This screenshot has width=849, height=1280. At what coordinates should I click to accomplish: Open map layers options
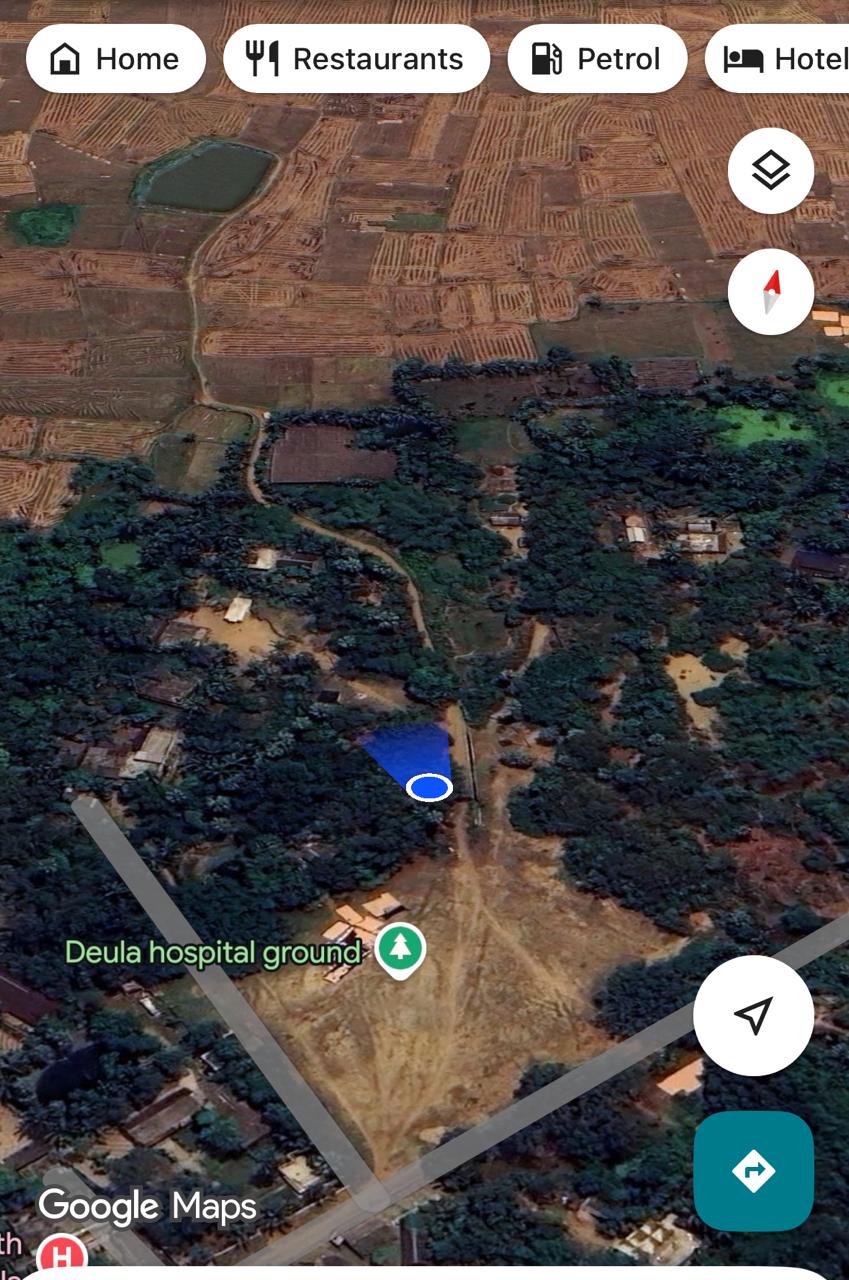(770, 171)
